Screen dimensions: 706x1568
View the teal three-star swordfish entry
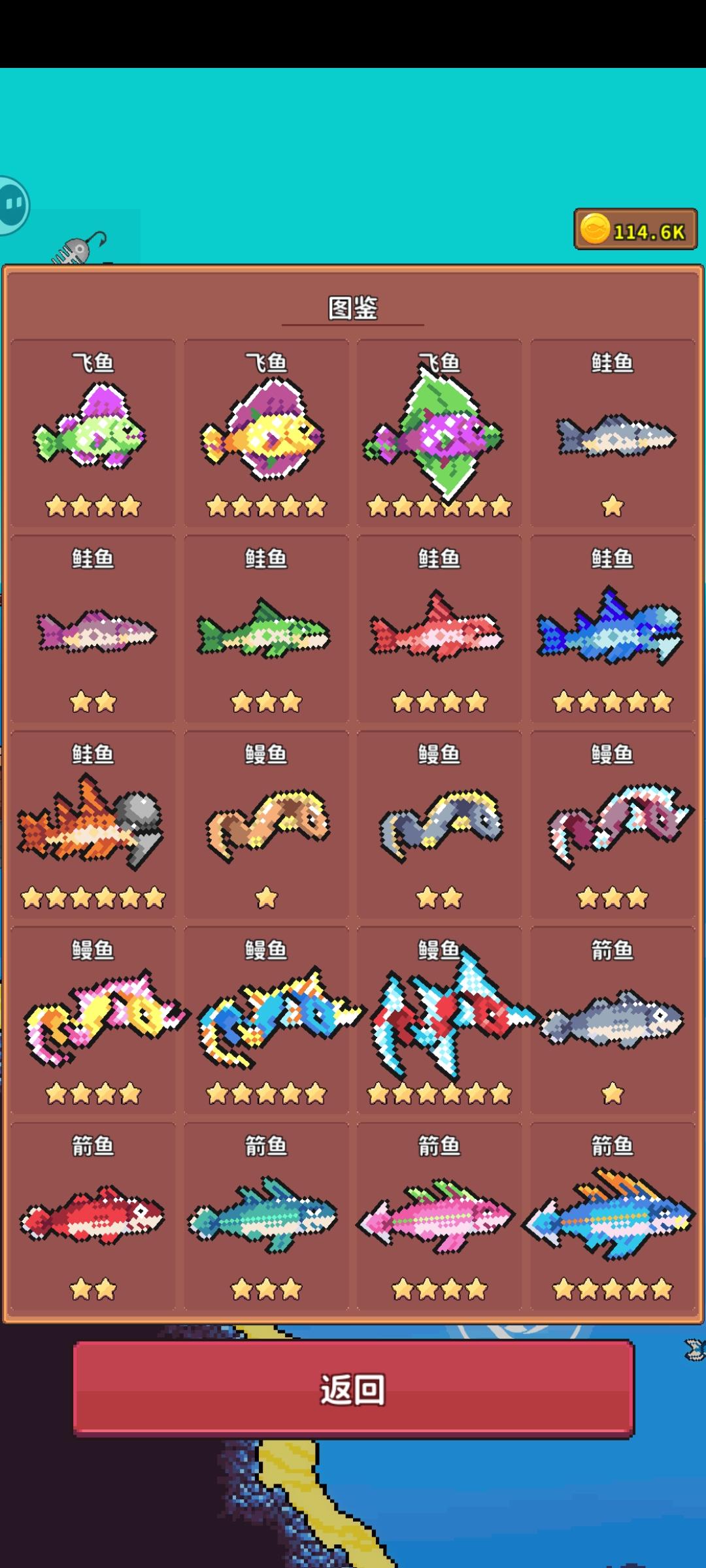point(265,1222)
